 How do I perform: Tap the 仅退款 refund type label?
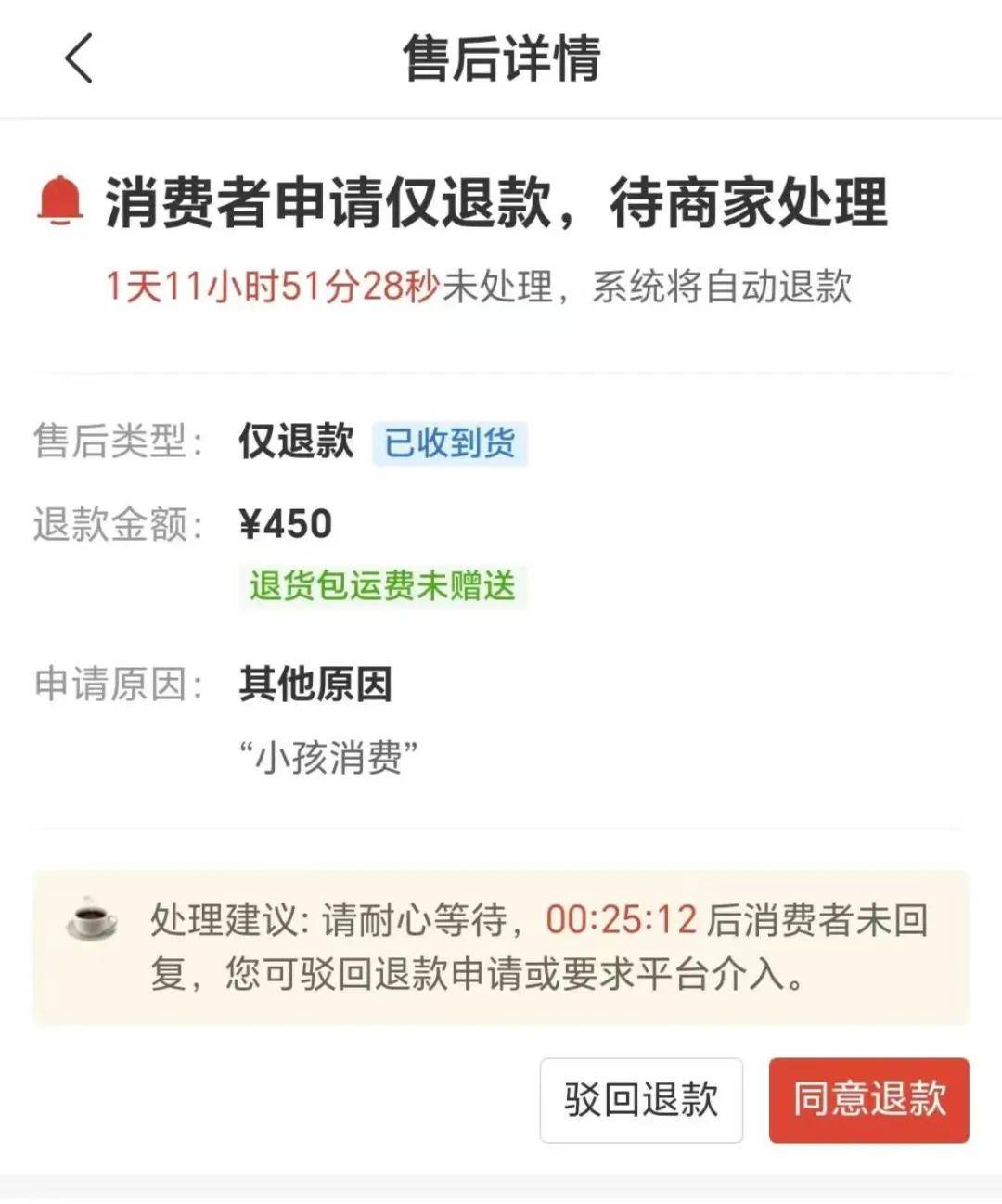tap(297, 442)
